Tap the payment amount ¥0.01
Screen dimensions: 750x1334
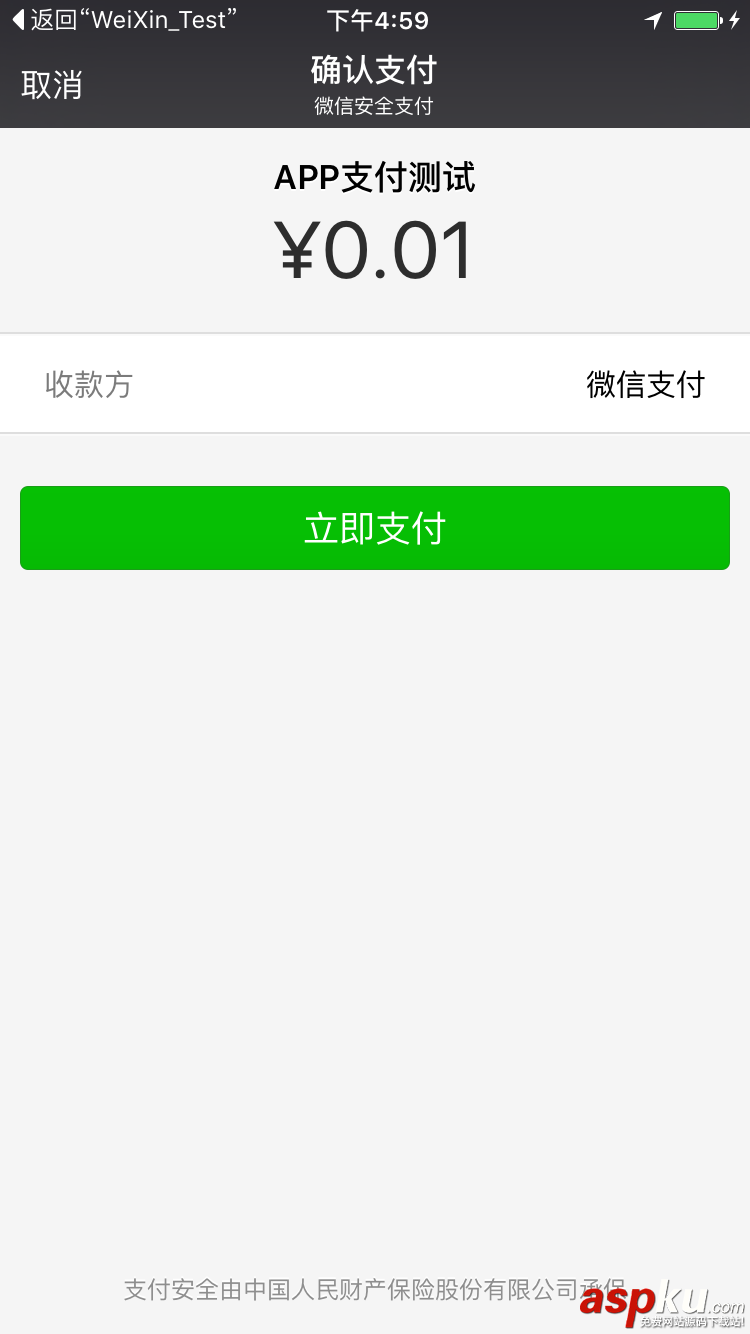(x=374, y=249)
